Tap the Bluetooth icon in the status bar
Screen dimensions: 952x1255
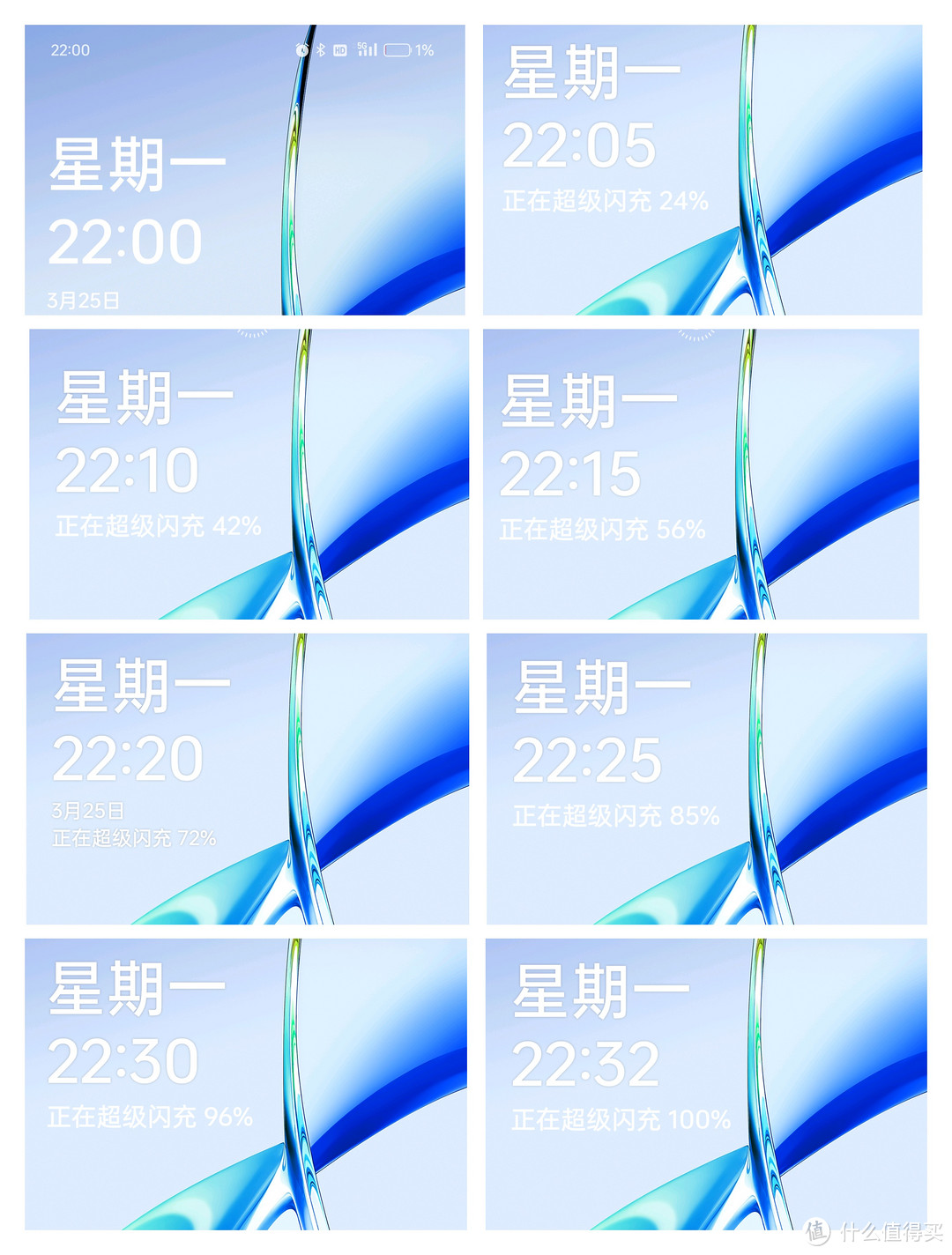tap(320, 50)
